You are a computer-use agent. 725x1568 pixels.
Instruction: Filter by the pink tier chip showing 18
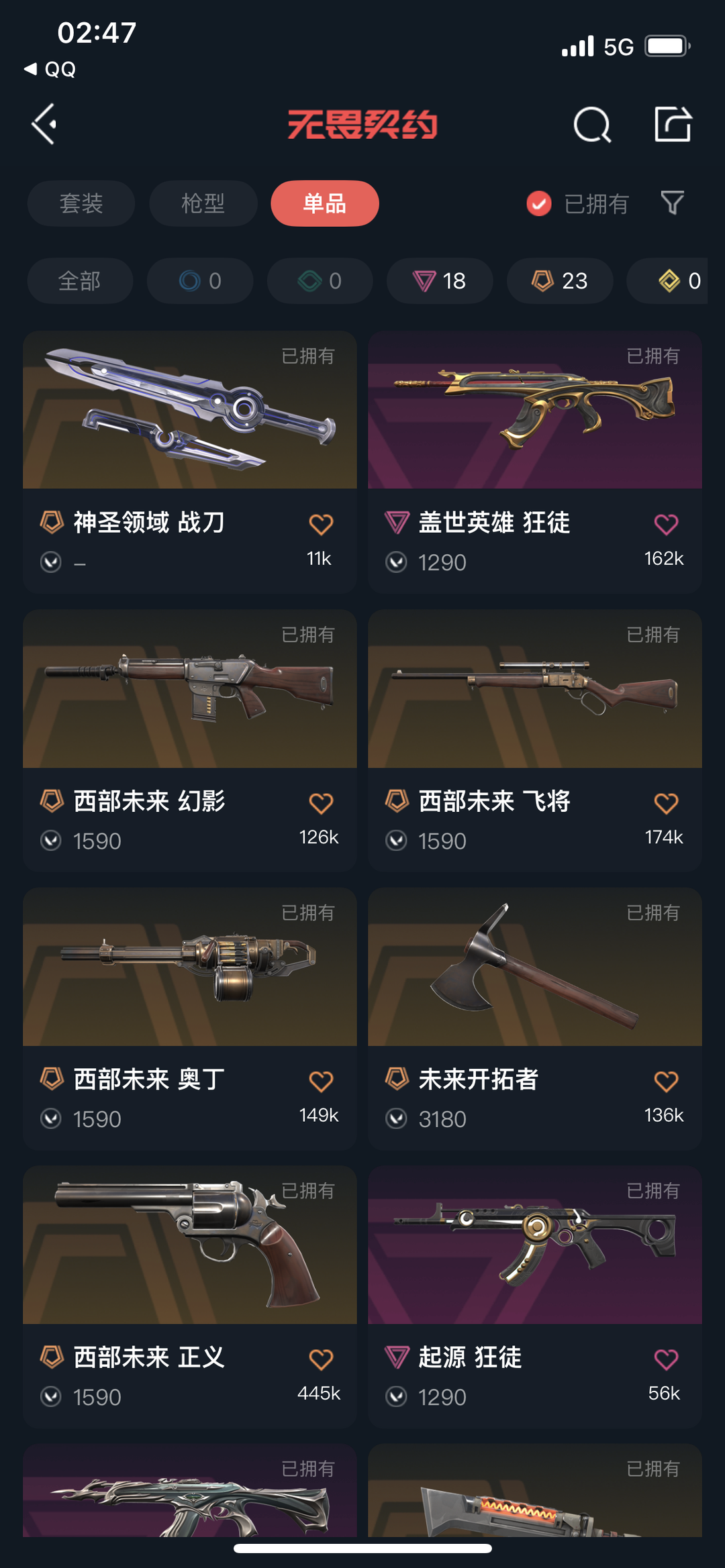point(440,280)
